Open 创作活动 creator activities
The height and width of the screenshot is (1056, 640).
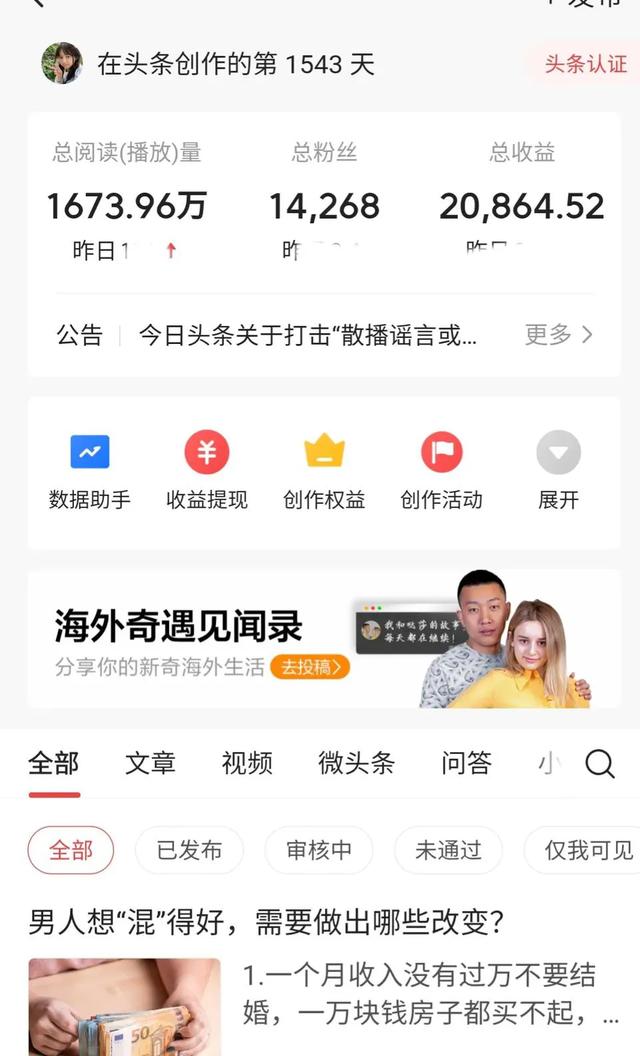click(x=441, y=470)
